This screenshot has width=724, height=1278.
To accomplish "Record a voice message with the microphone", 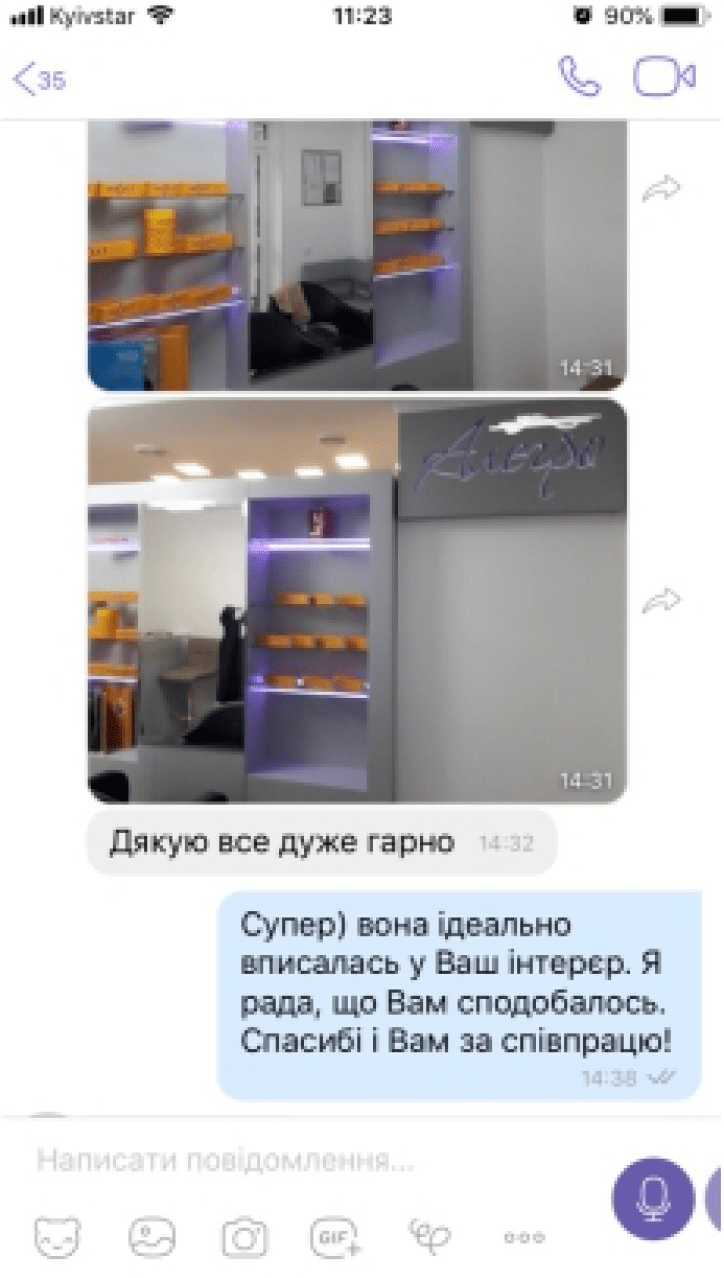I will tap(653, 1198).
